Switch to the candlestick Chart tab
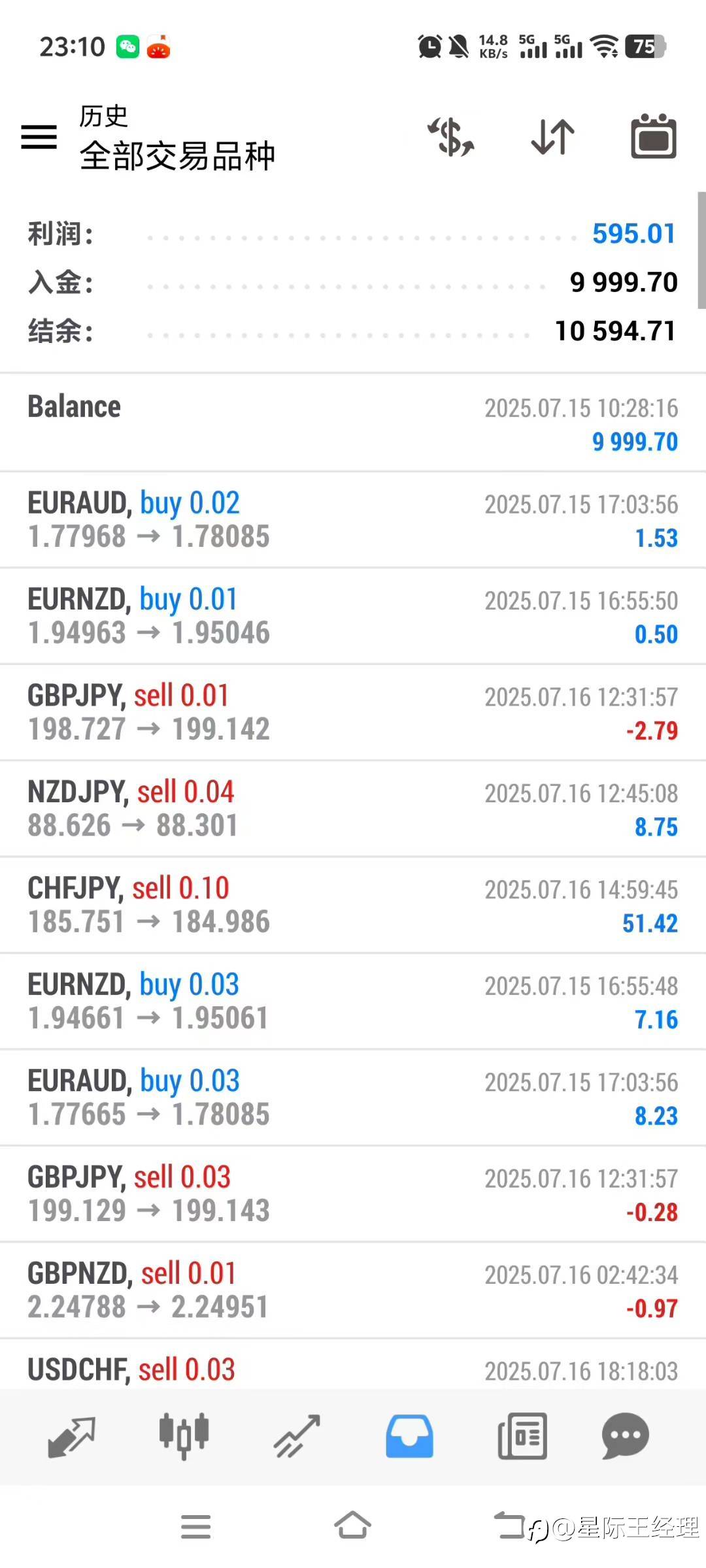Screen dimensions: 706x1568 (184, 1436)
